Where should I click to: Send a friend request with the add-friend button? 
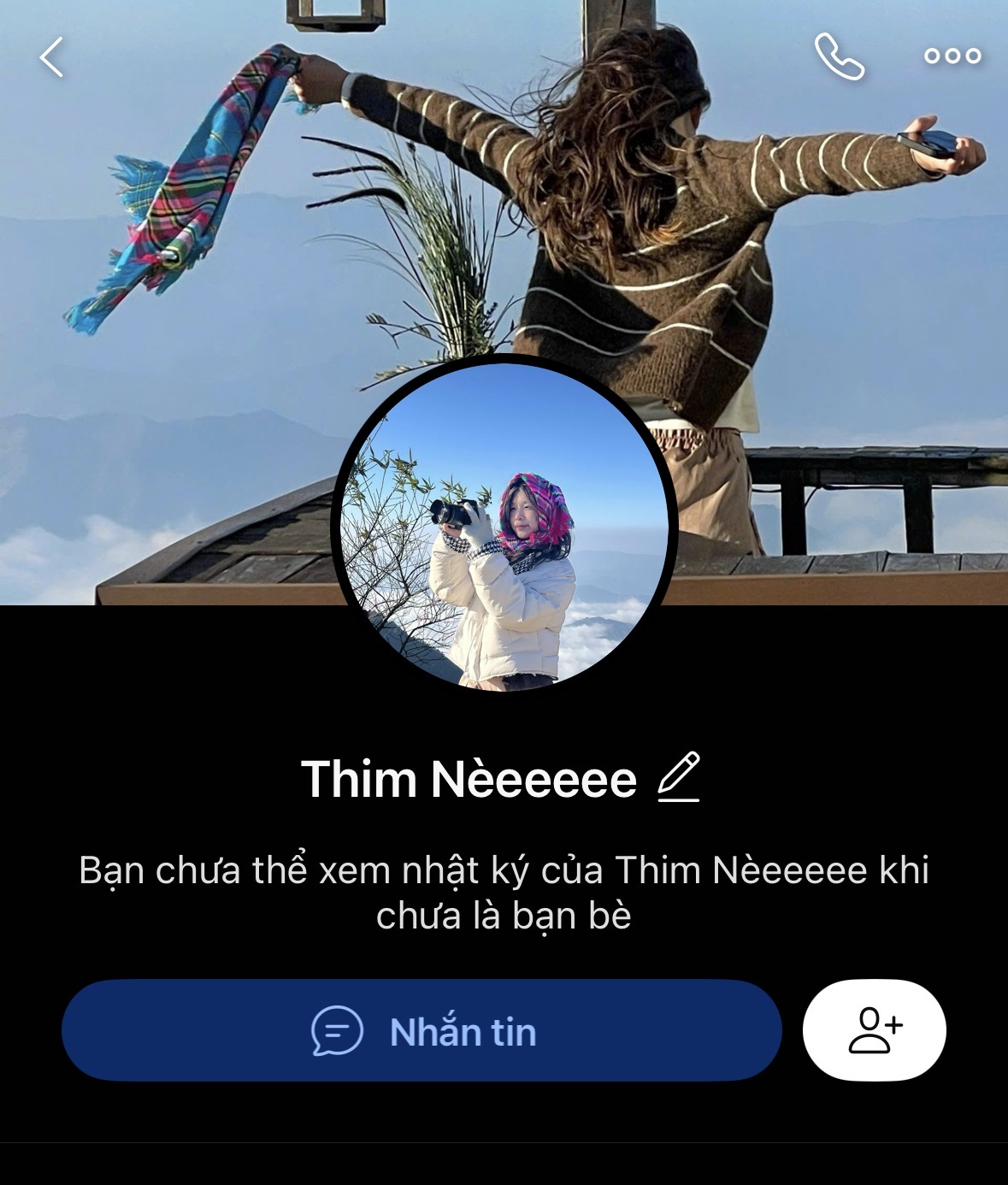coord(874,1029)
